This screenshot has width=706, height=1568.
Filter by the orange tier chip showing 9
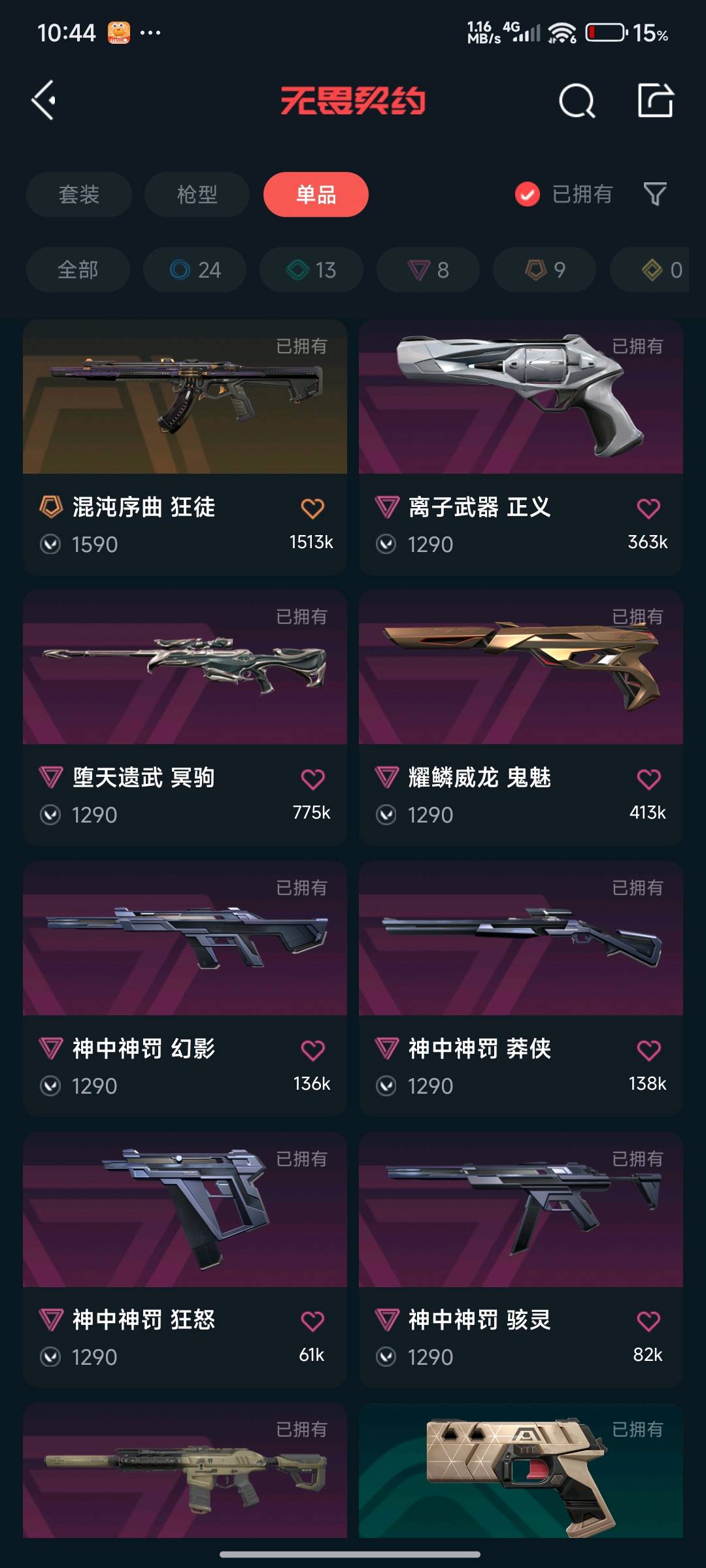click(545, 270)
